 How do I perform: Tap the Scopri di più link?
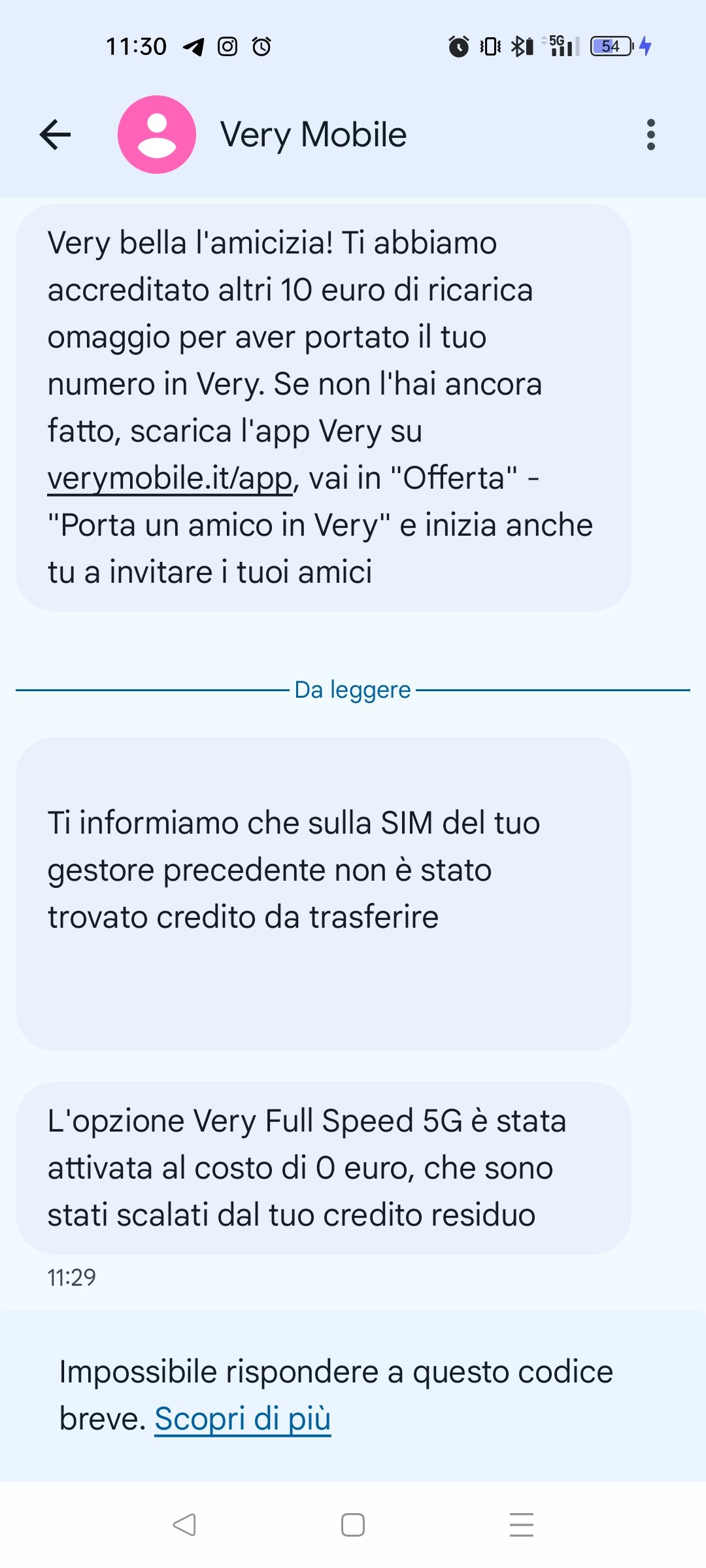tap(243, 1418)
